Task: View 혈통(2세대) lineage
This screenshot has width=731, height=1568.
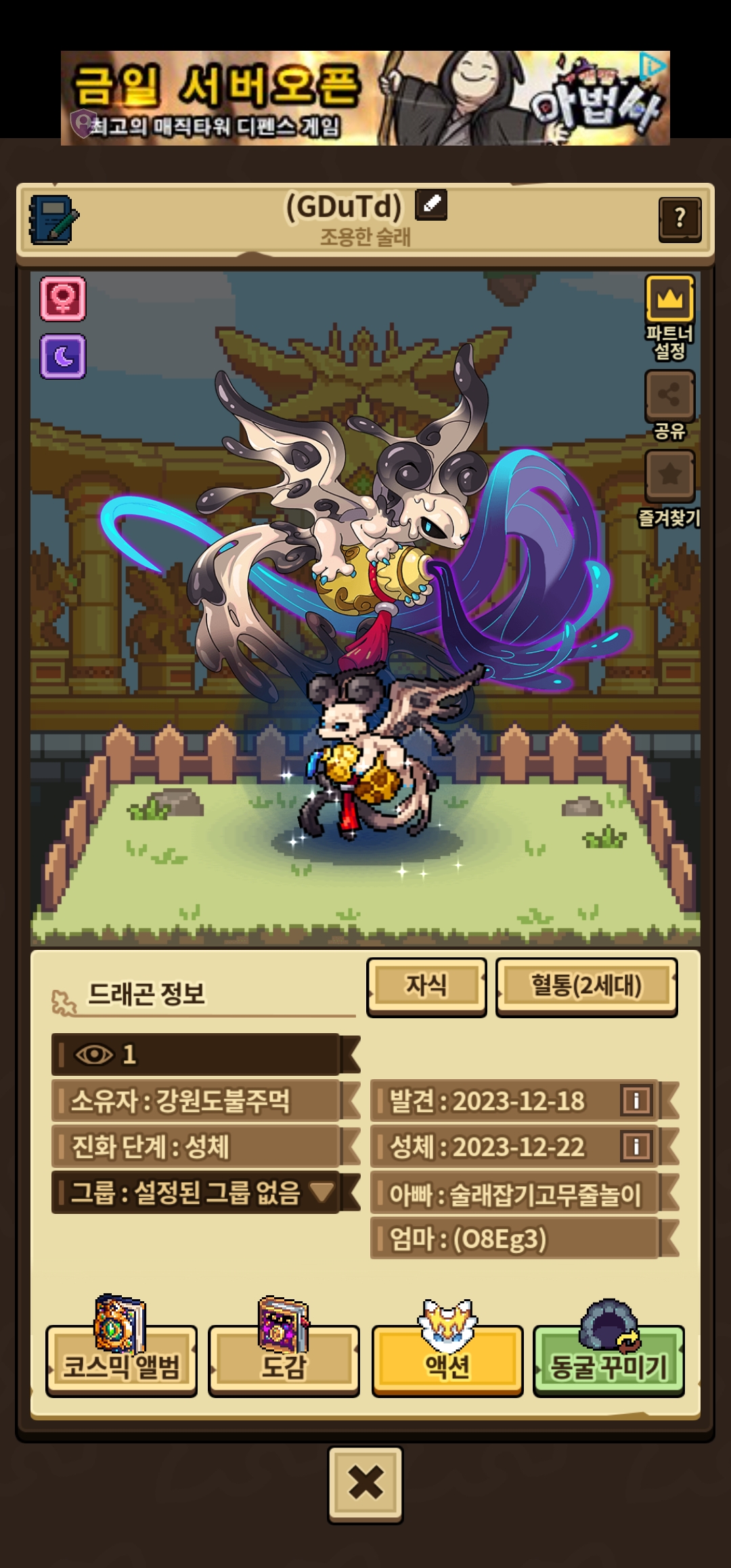Action: click(x=586, y=986)
